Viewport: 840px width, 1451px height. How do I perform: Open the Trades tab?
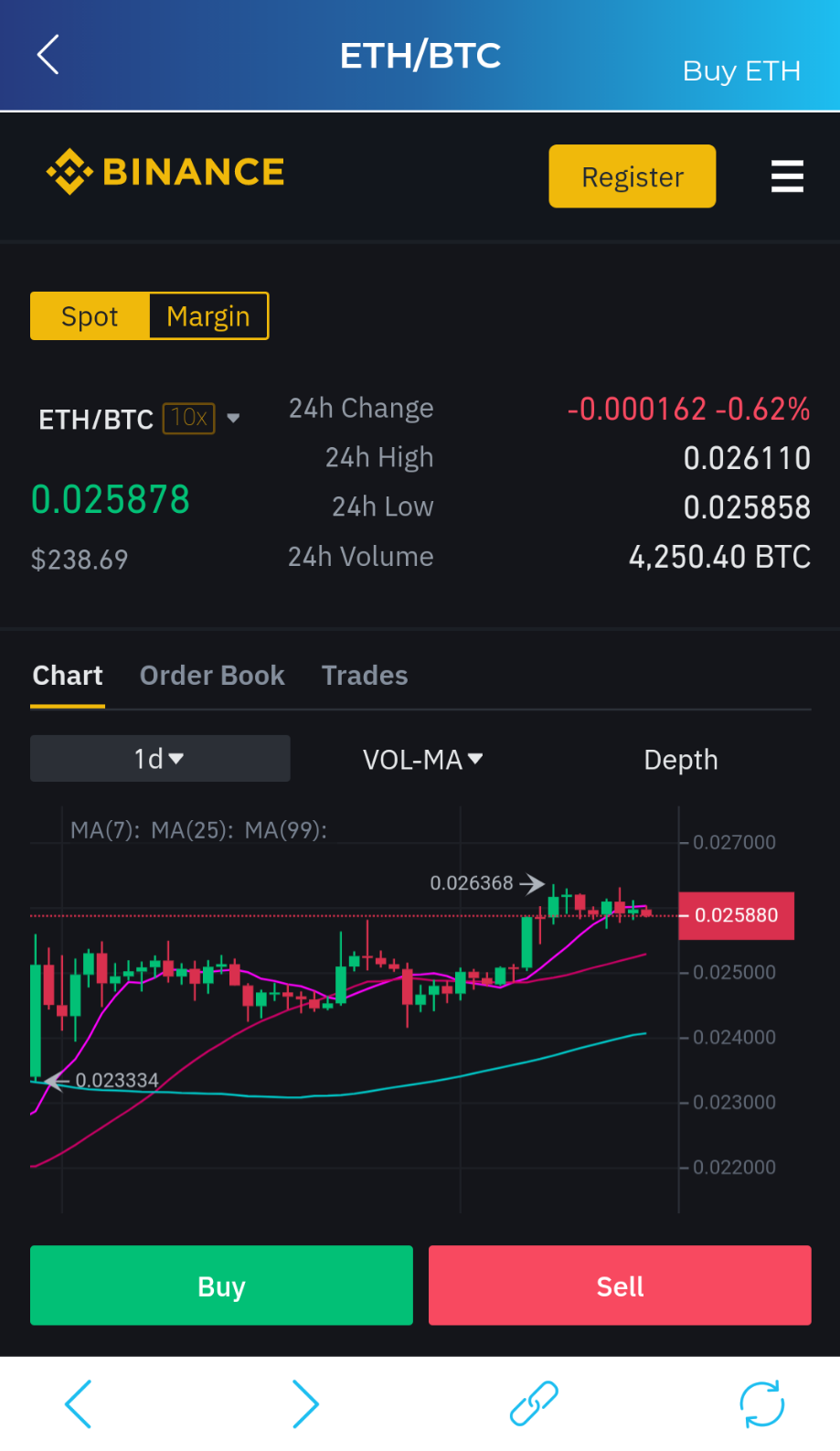[365, 676]
